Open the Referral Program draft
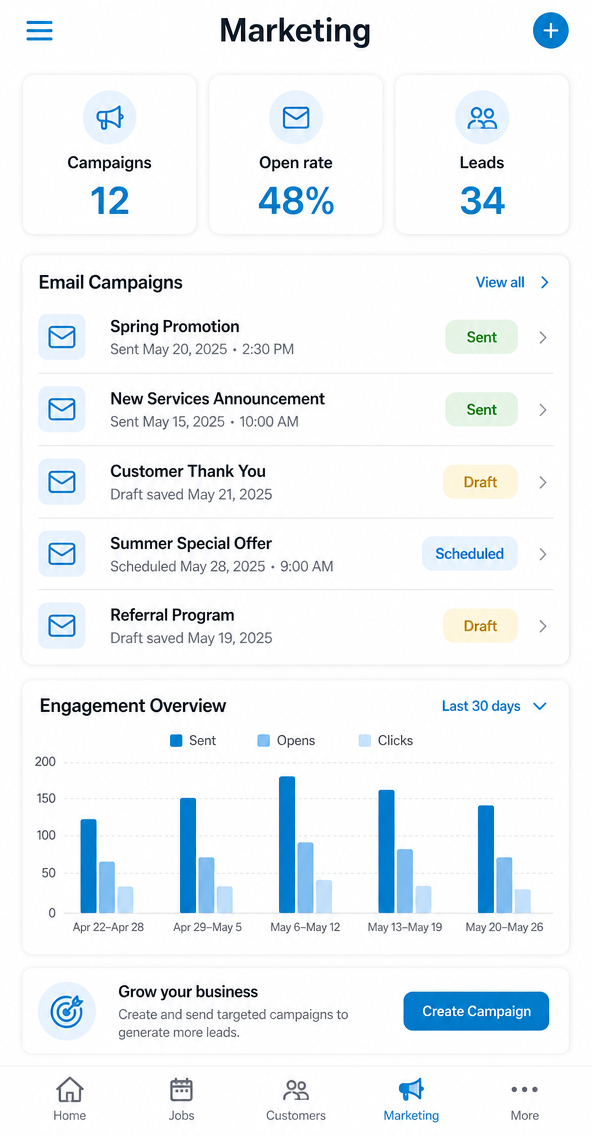This screenshot has height=1136, width=592. pyautogui.click(x=296, y=626)
